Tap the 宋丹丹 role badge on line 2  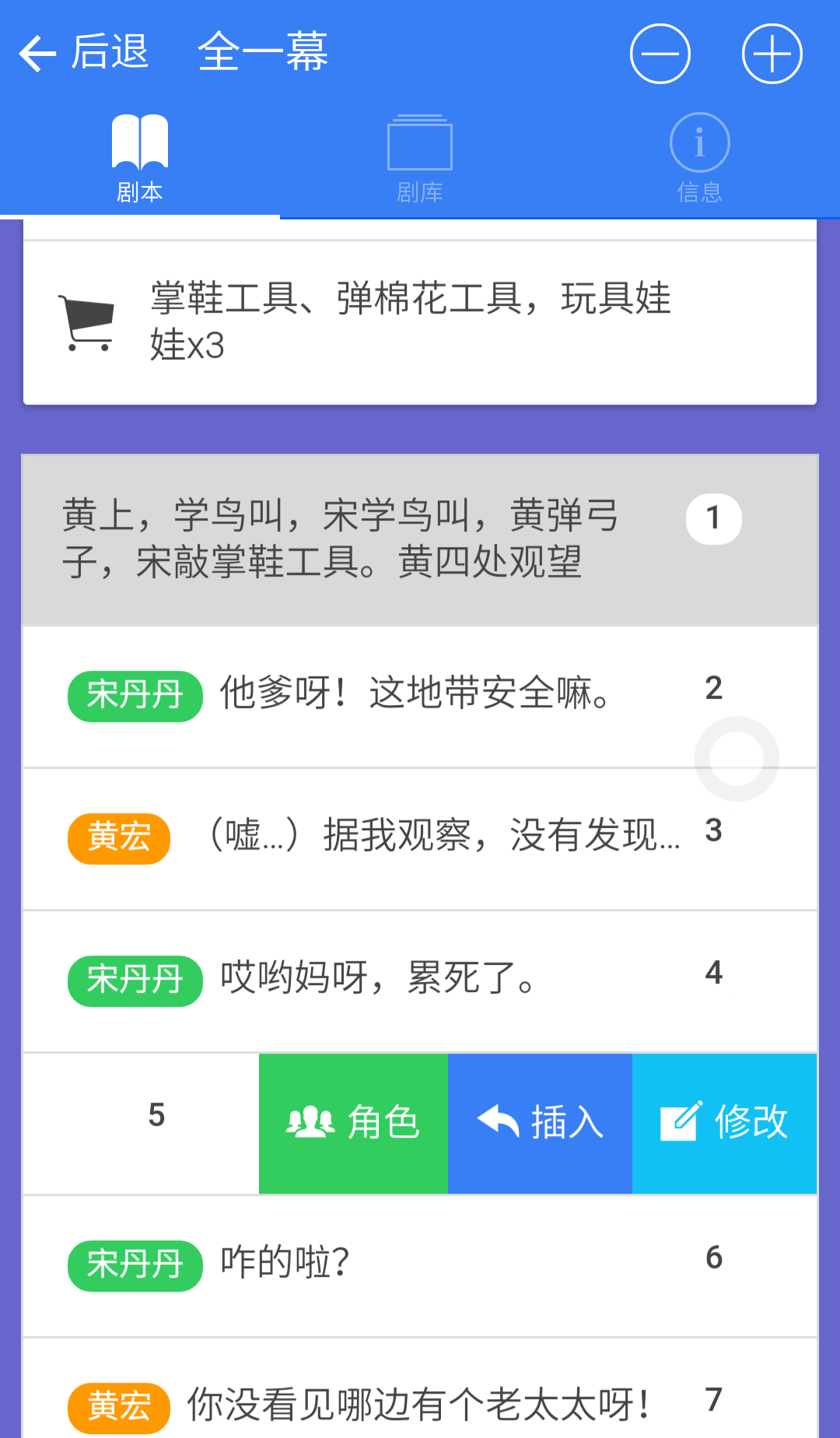pos(134,695)
